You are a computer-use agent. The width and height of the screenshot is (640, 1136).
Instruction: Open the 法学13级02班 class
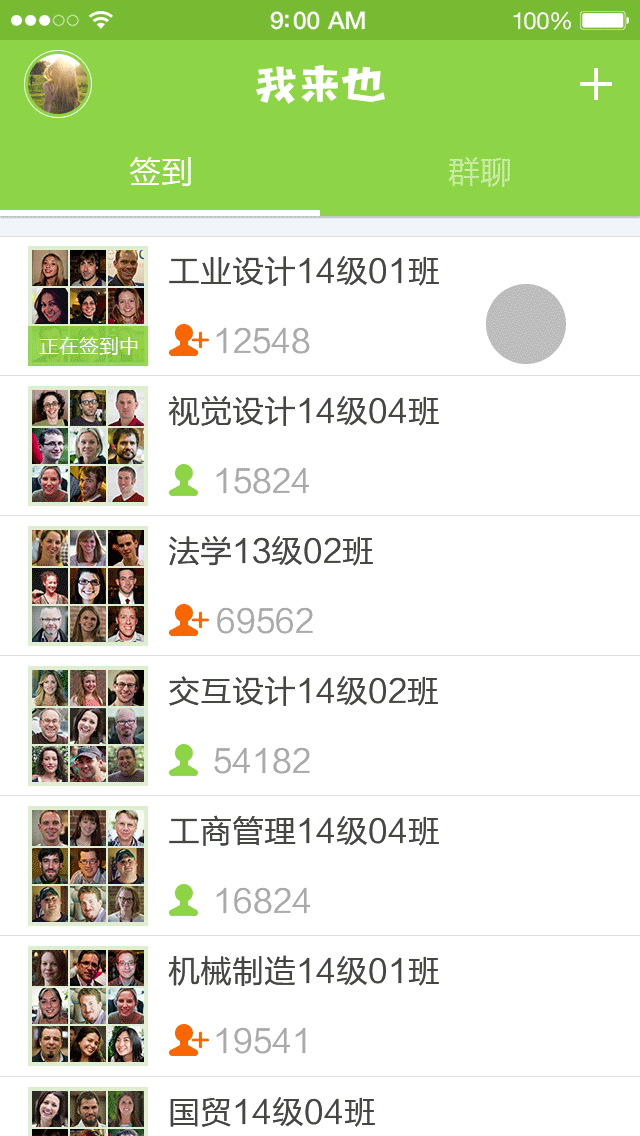[320, 586]
